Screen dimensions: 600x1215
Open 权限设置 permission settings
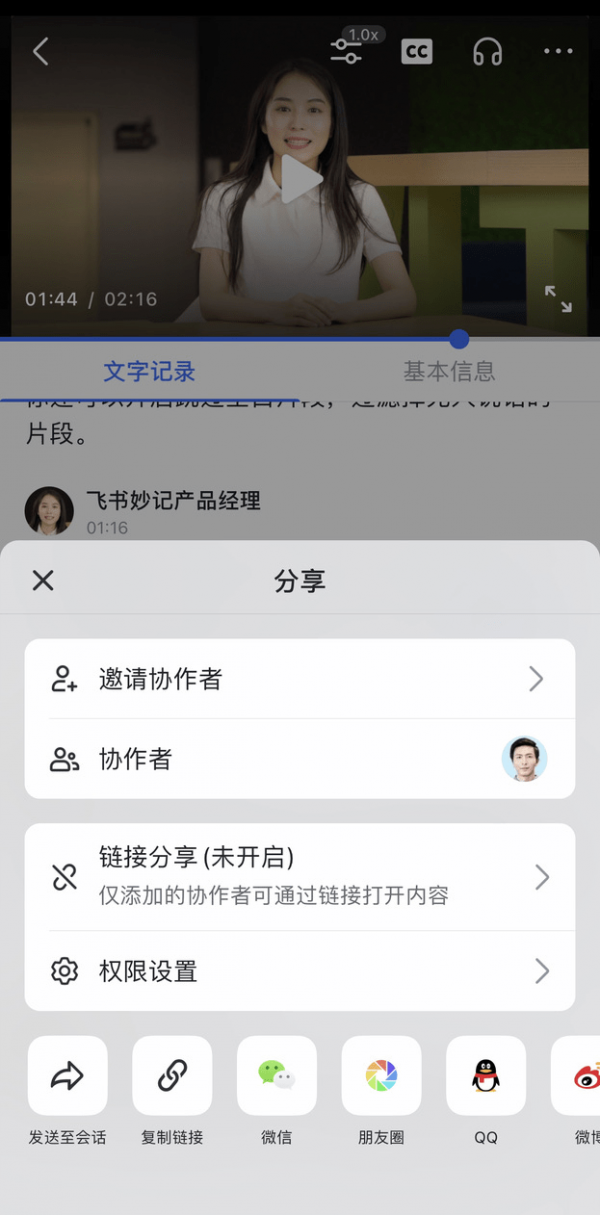299,970
